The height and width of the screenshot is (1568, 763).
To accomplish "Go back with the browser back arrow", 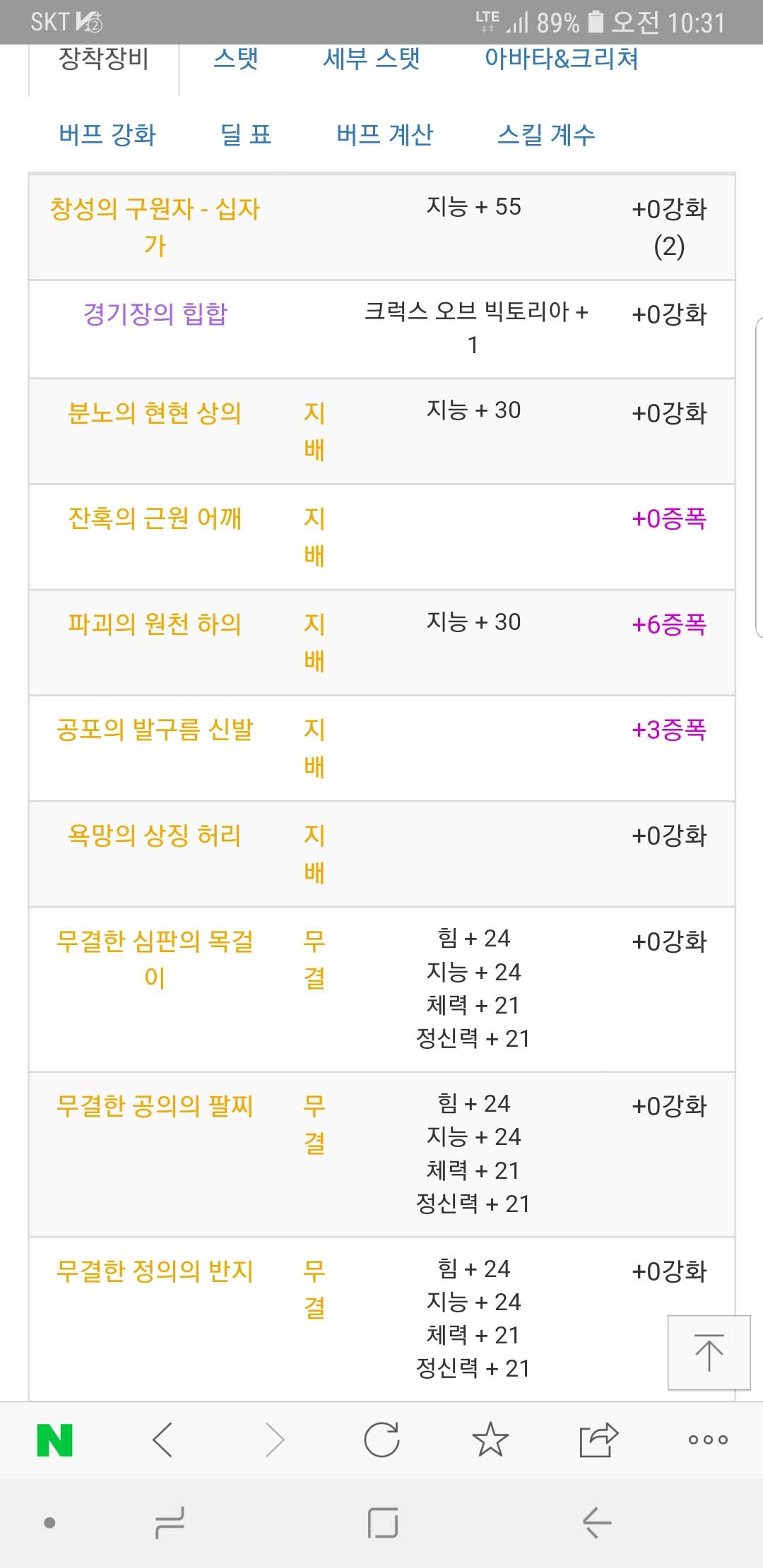I will 162,1439.
